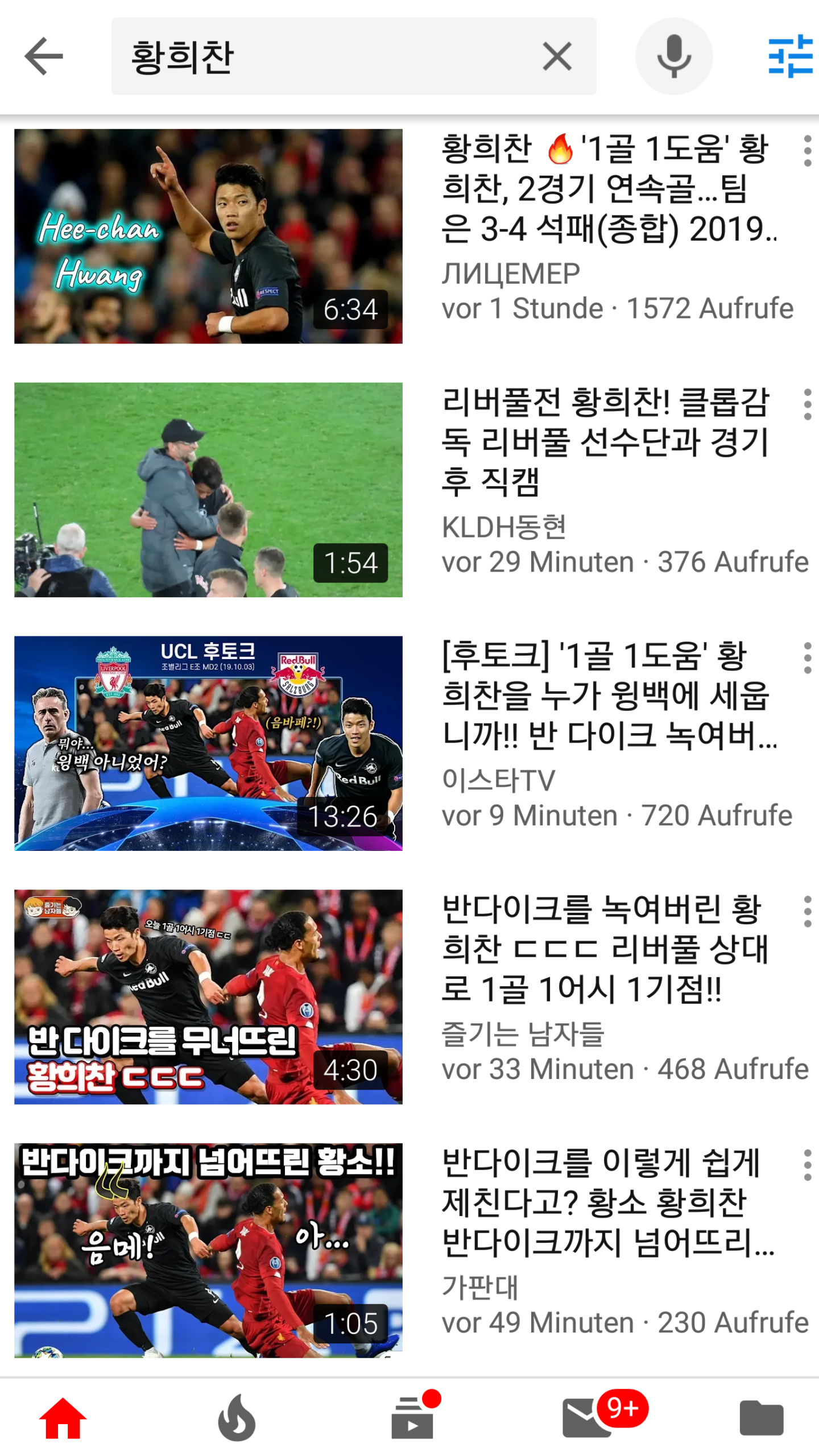This screenshot has width=819, height=1456.
Task: Open more options for 즐기는 남자들 video
Action: pos(807,912)
